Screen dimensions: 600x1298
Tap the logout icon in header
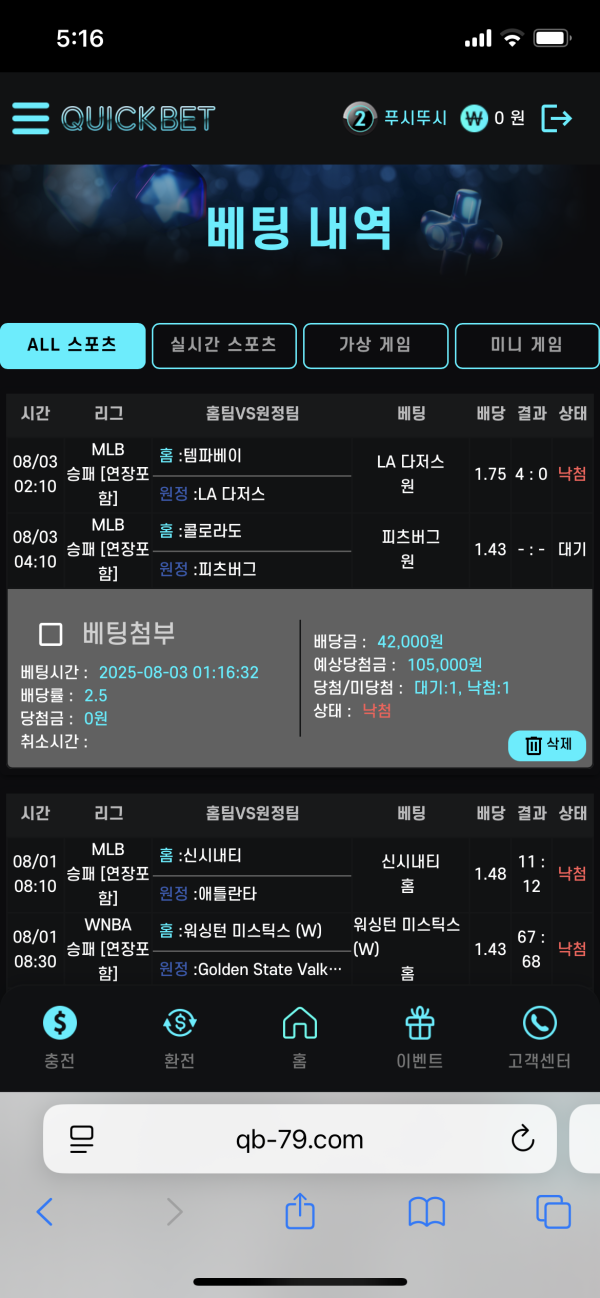pyautogui.click(x=556, y=118)
